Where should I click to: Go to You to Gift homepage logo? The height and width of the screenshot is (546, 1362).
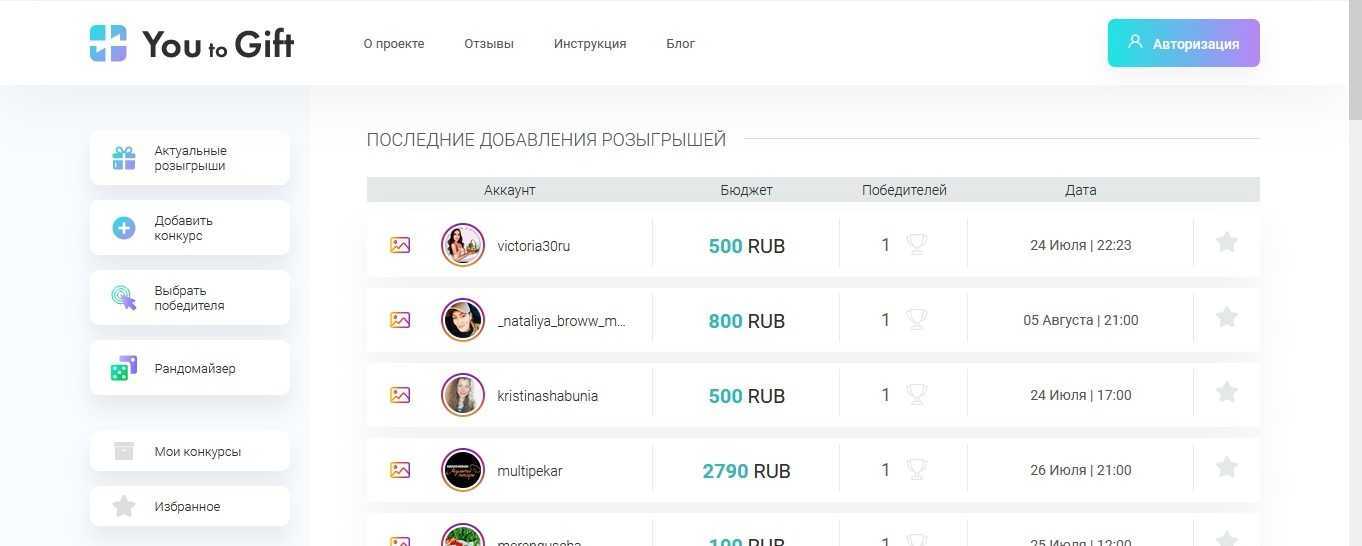tap(192, 44)
